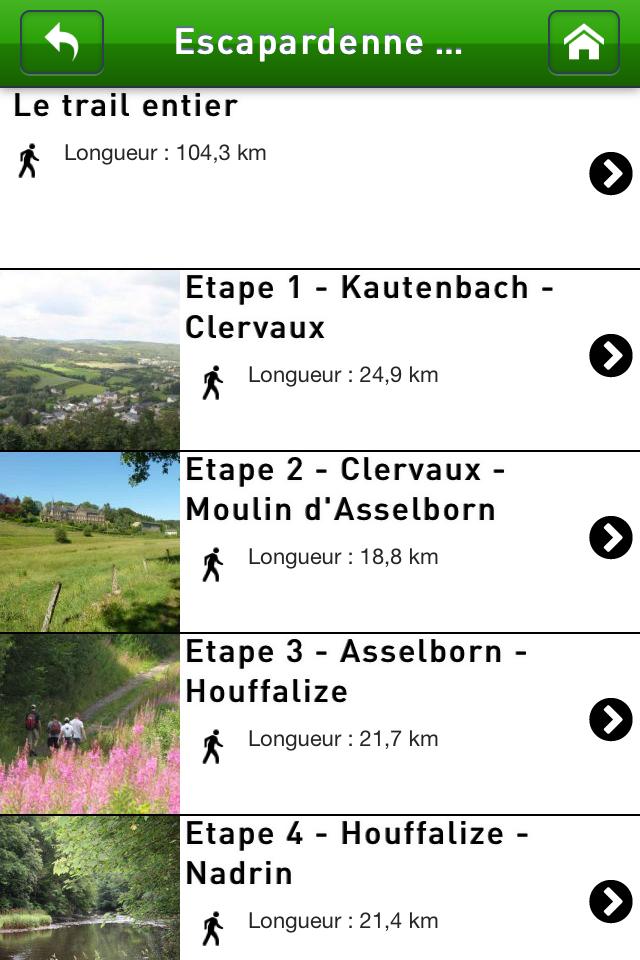Screen dimensions: 640x960
Task: Open Etape 4 - Houffalize - Nadrin
Action: [x=610, y=900]
